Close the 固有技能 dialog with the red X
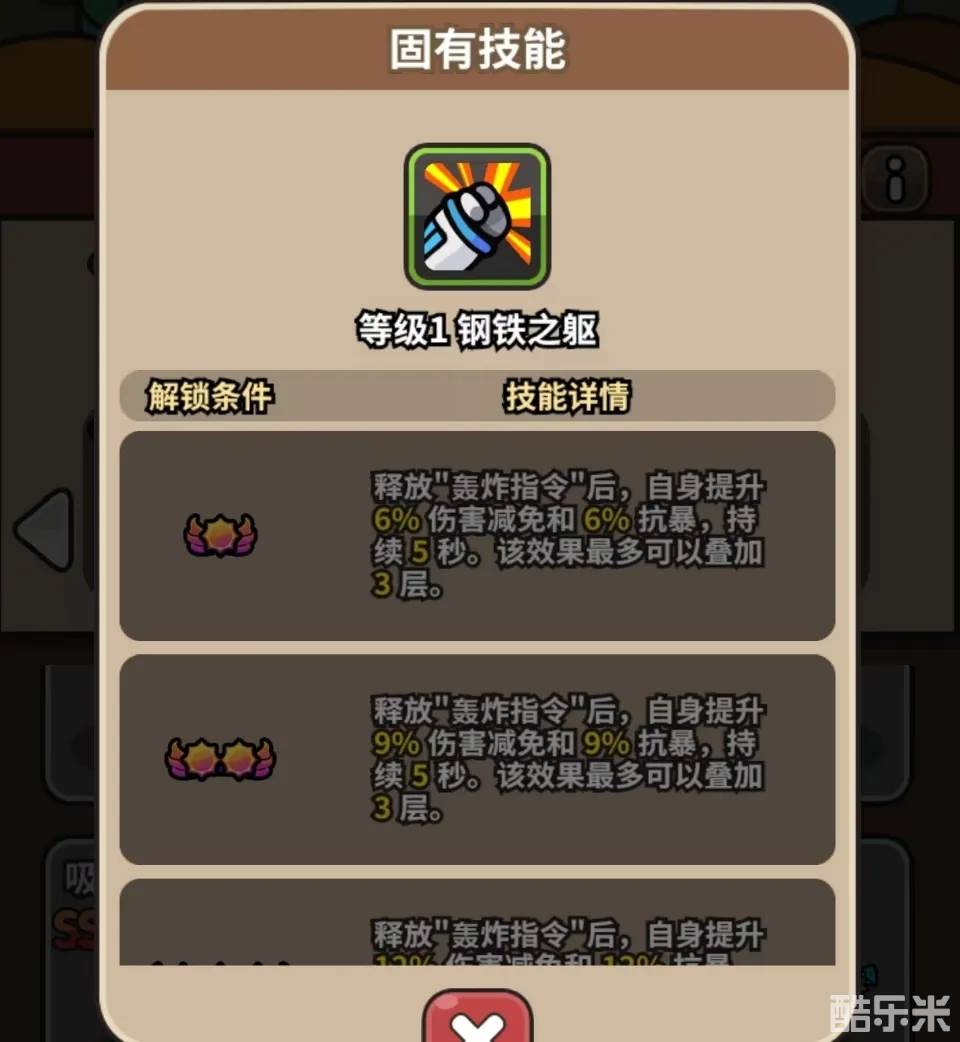Screen dimensions: 960x1042 (x=477, y=1020)
